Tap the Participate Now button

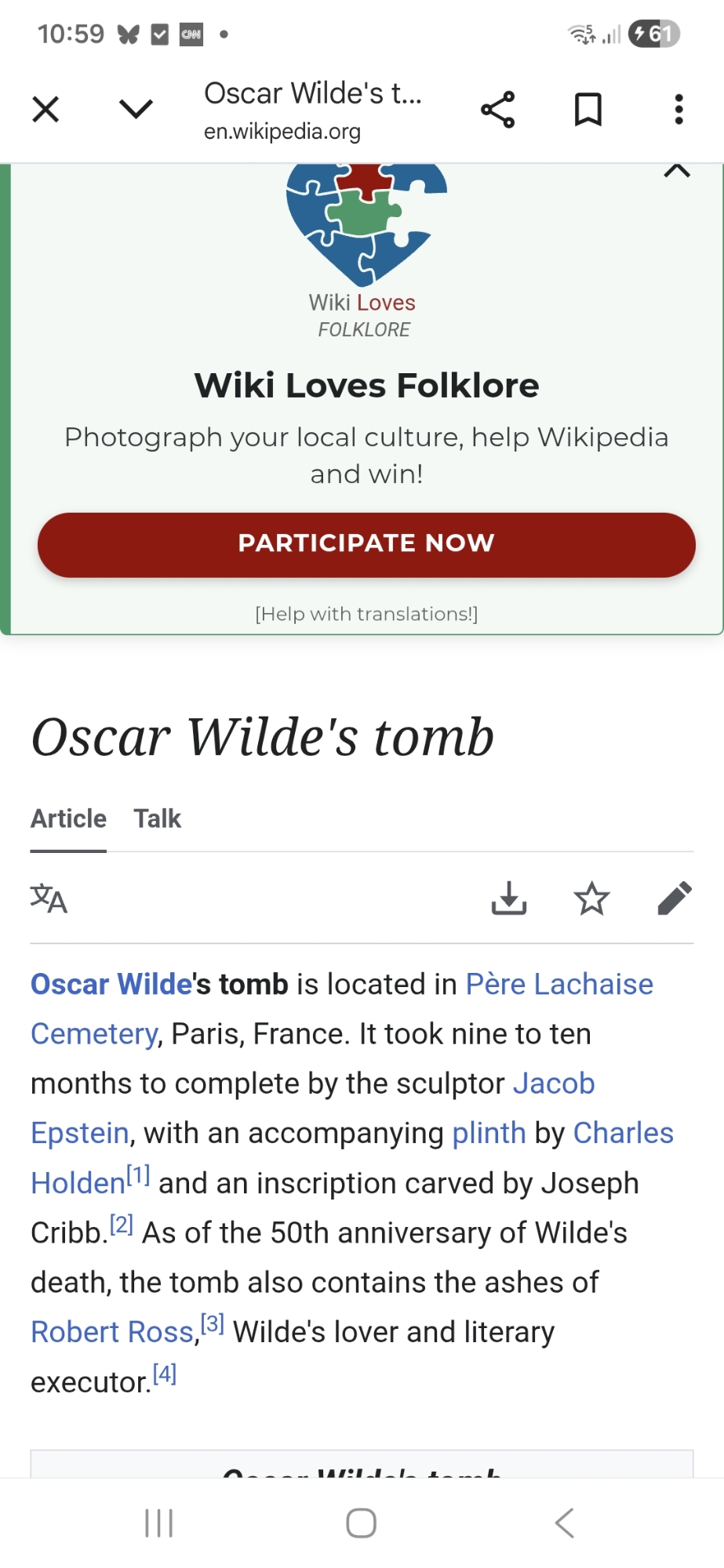[x=366, y=545]
